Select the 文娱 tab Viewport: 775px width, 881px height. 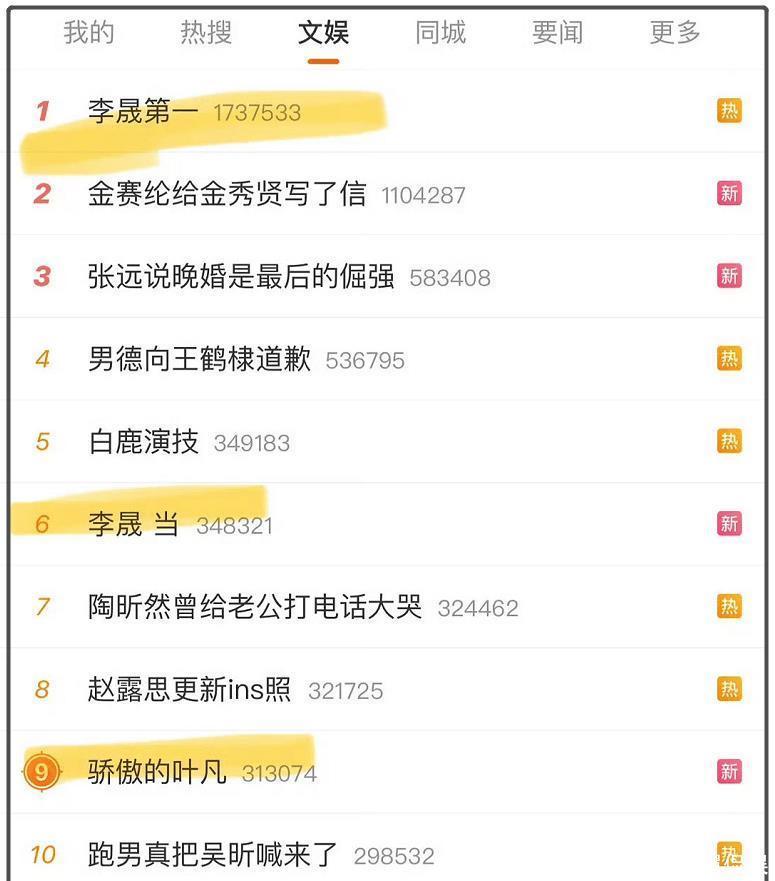tap(323, 33)
